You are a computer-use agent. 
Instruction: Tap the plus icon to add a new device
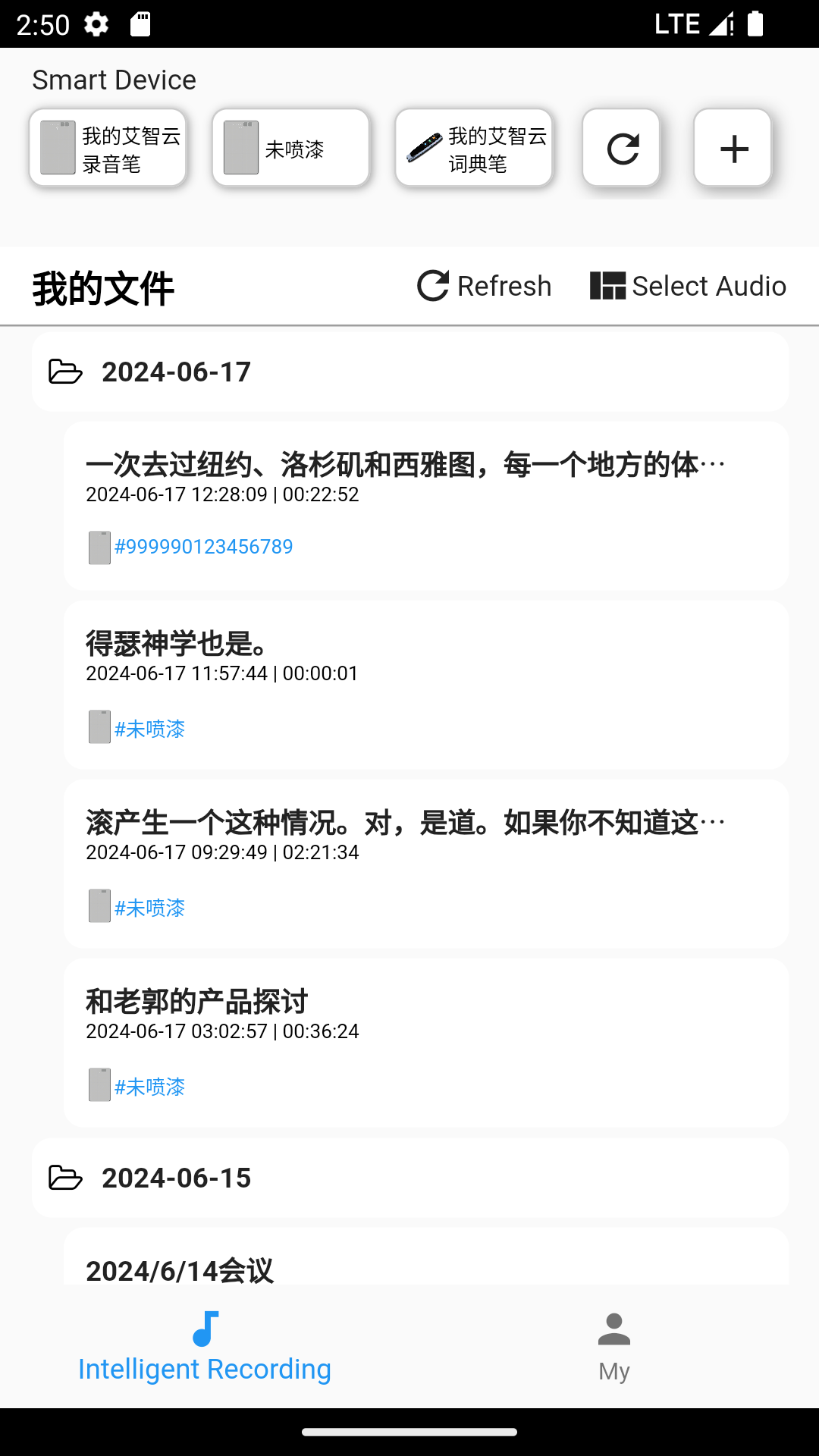tap(733, 148)
